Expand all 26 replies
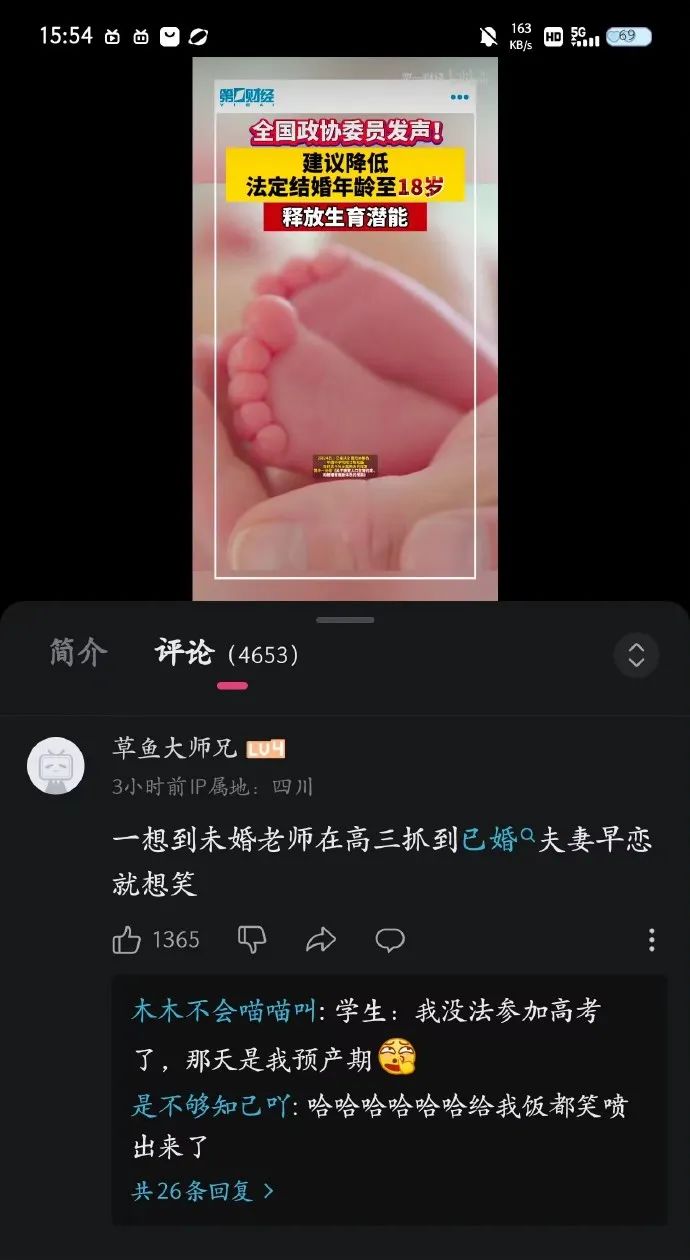This screenshot has height=1260, width=690. pos(203,1192)
